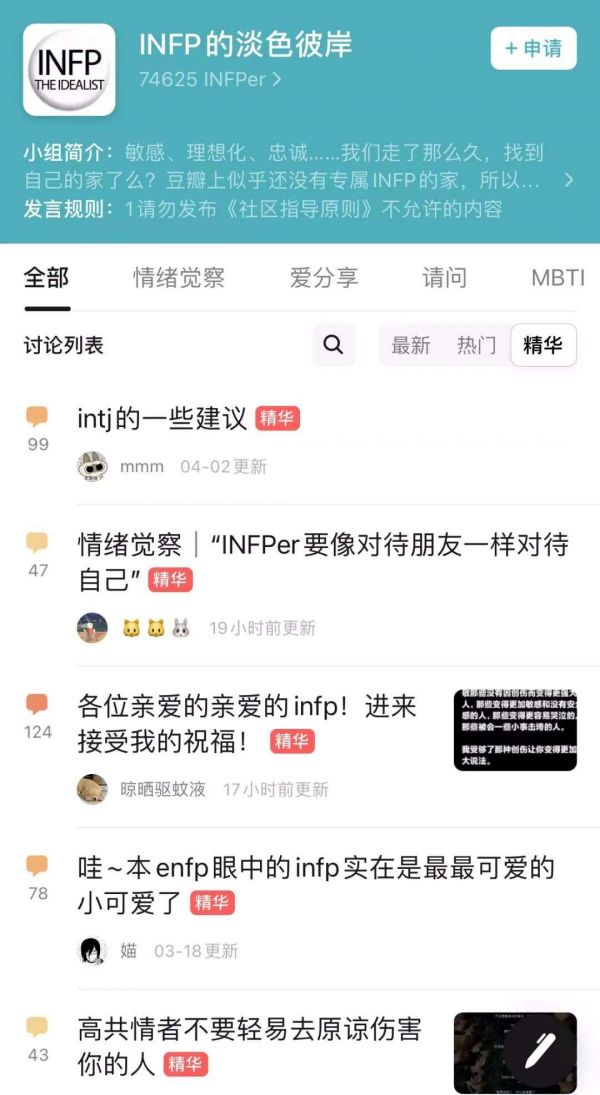Tap the 申请 button to join the group

tap(533, 48)
